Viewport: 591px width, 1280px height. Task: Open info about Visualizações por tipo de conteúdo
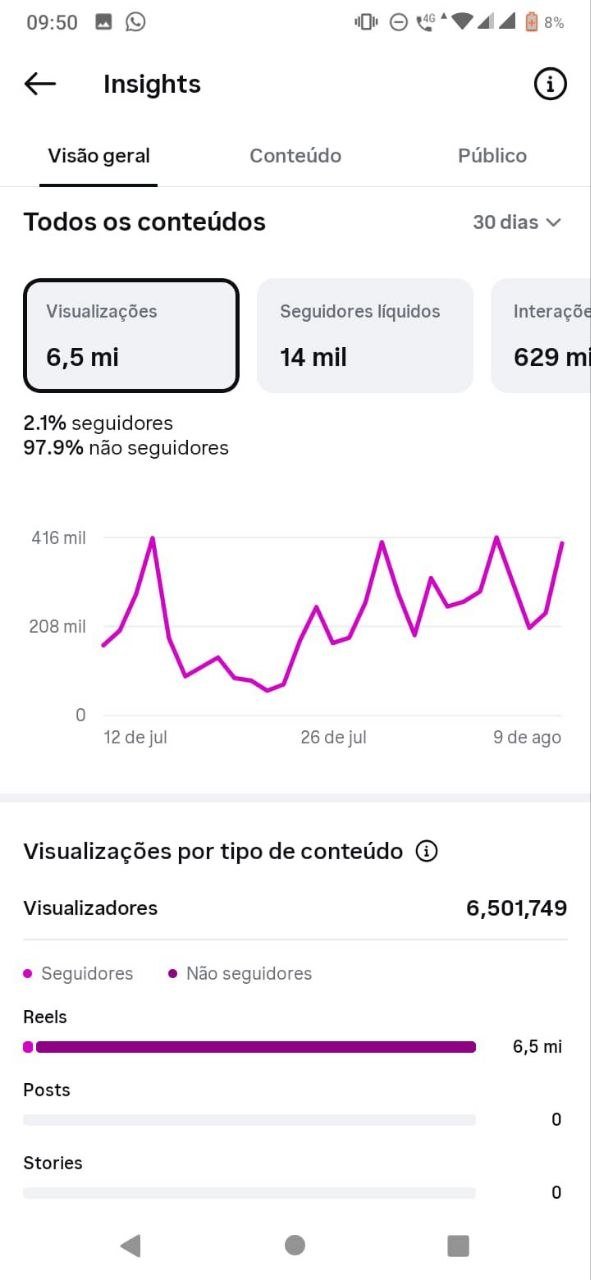(427, 852)
